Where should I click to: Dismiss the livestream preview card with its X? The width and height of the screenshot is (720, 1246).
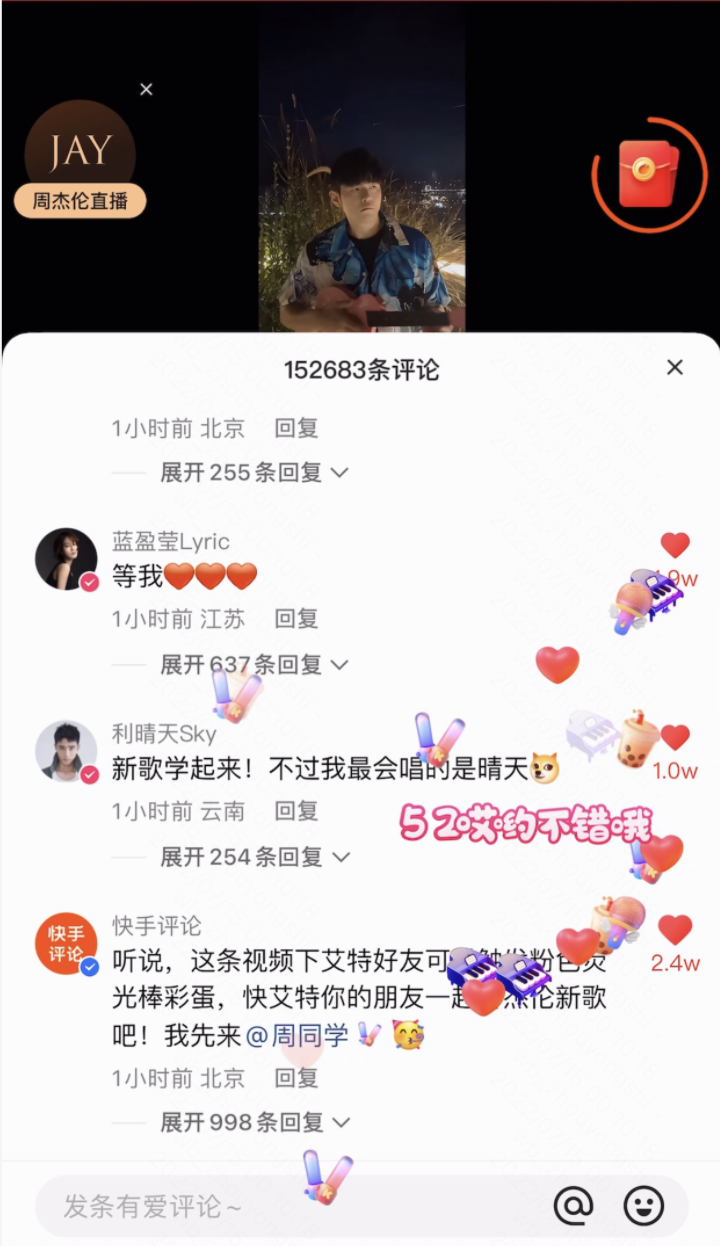point(146,89)
